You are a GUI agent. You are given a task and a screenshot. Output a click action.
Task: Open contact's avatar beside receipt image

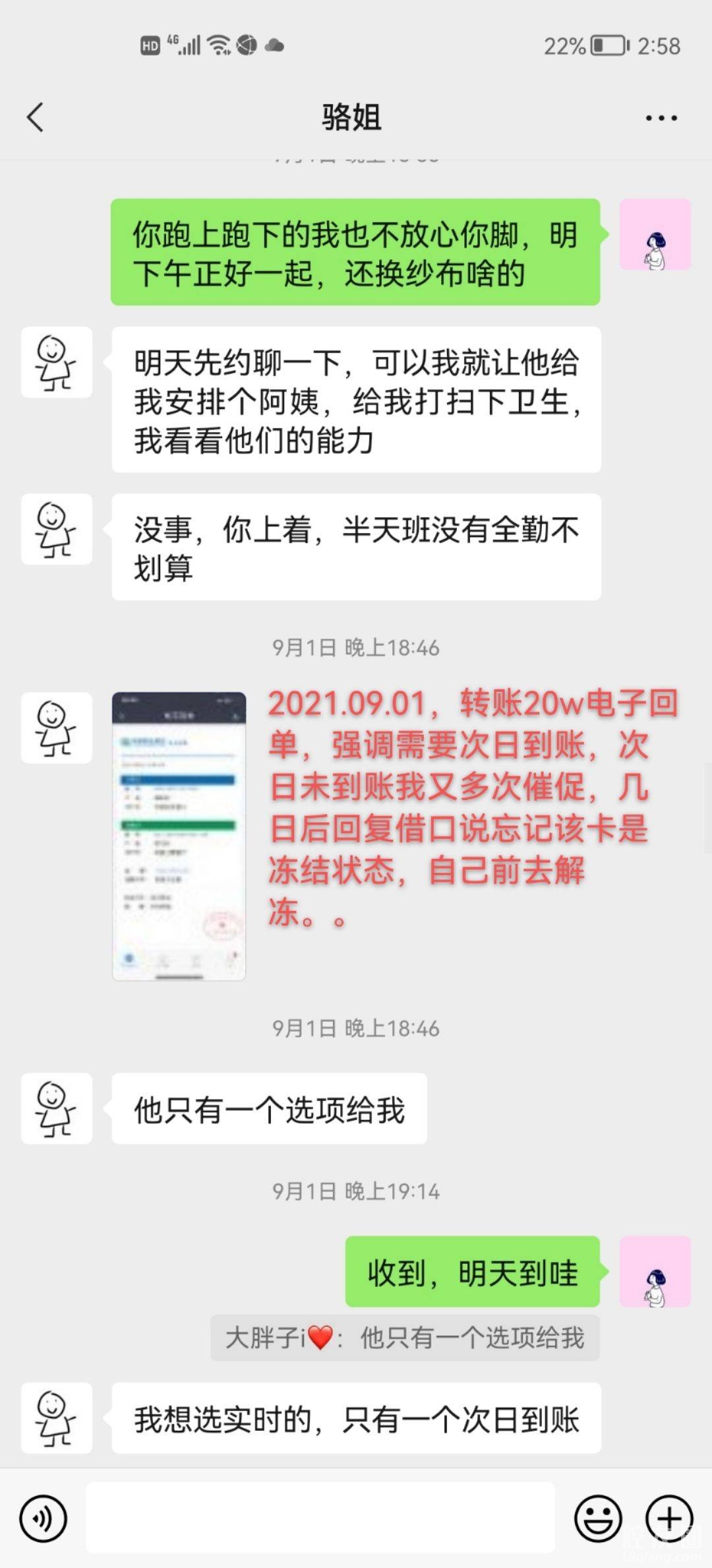point(57,728)
